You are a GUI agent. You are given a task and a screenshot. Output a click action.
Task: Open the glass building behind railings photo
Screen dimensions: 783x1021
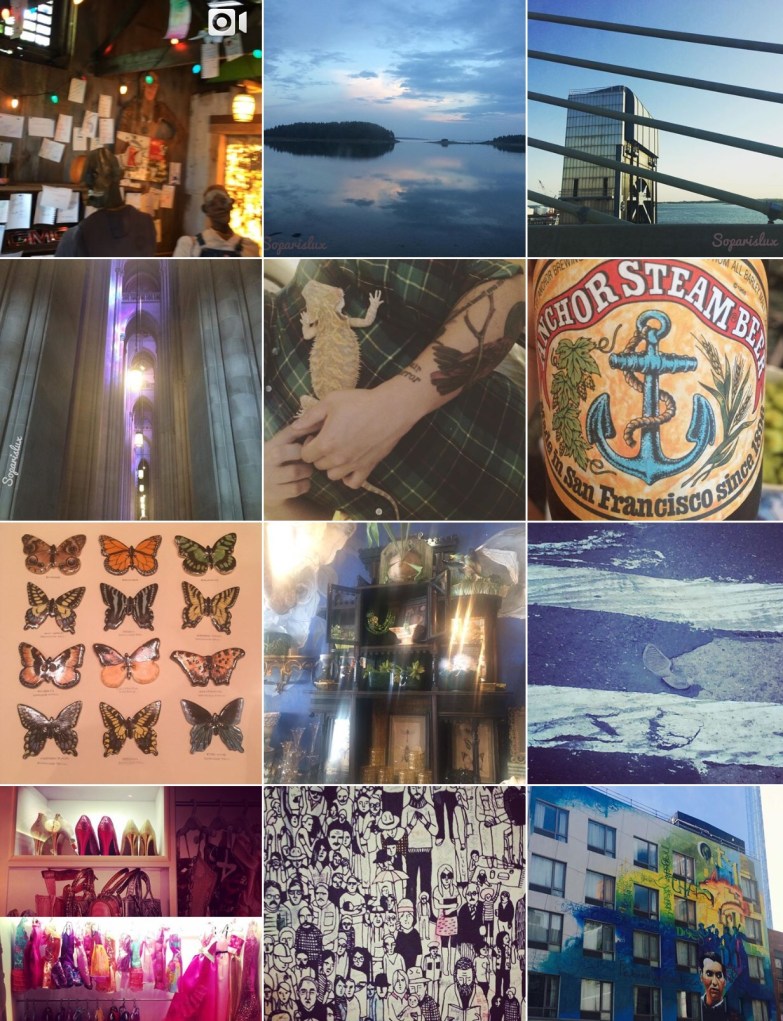point(655,128)
